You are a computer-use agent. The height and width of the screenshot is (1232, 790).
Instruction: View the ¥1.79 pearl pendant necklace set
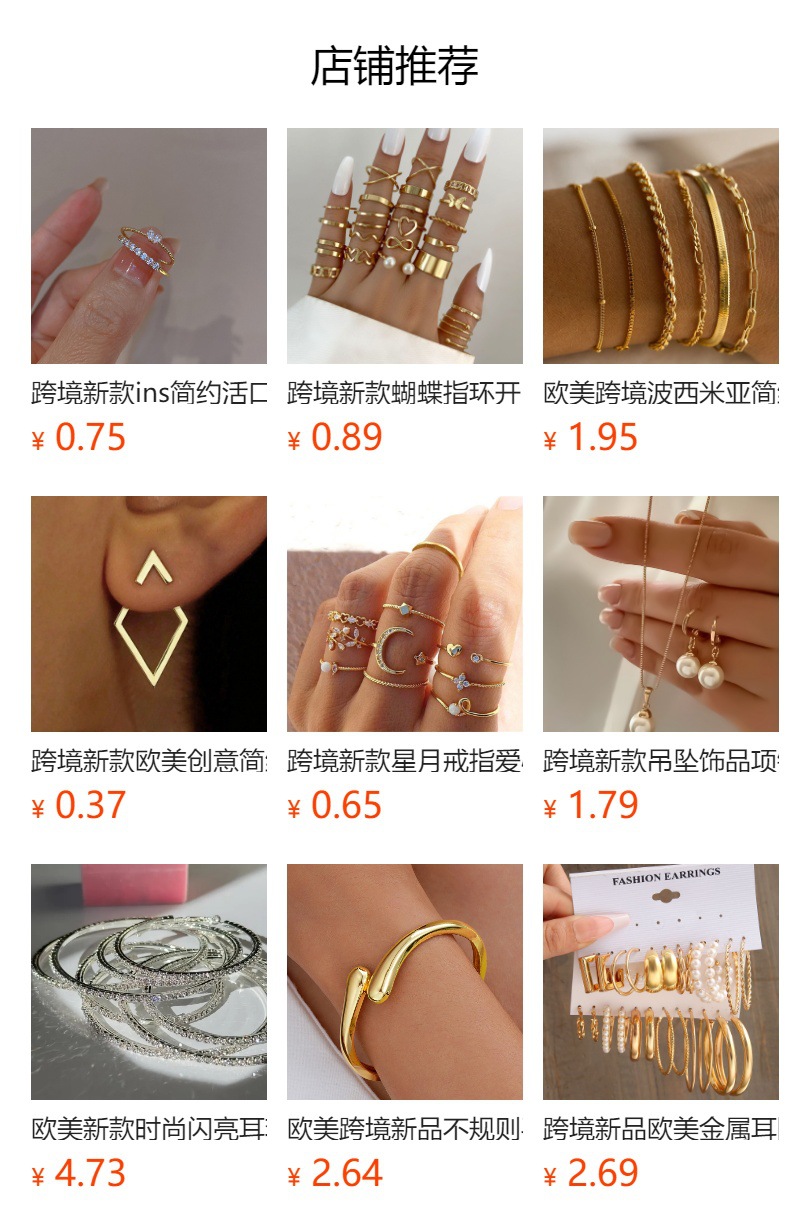[660, 614]
